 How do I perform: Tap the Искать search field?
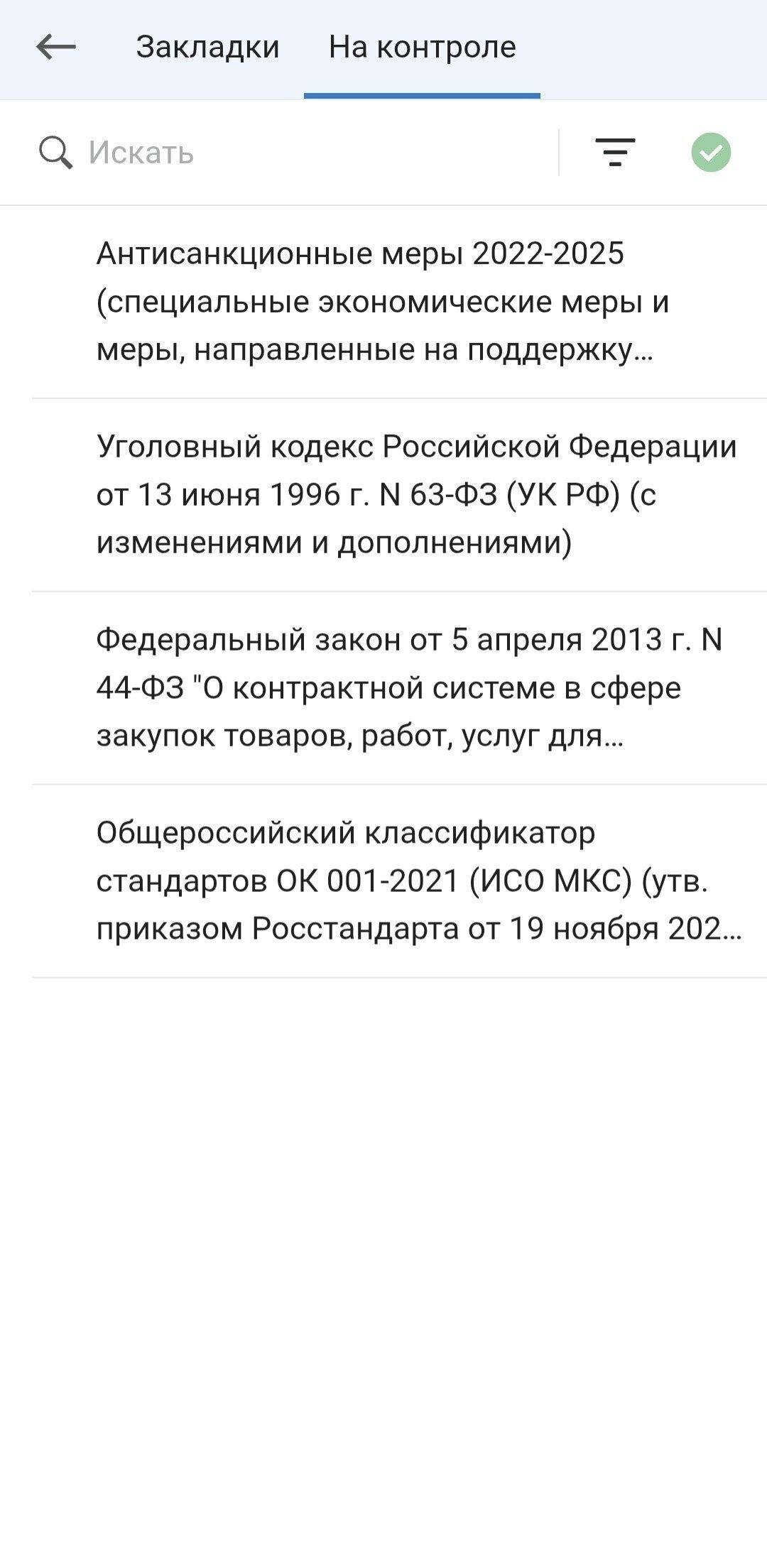295,153
